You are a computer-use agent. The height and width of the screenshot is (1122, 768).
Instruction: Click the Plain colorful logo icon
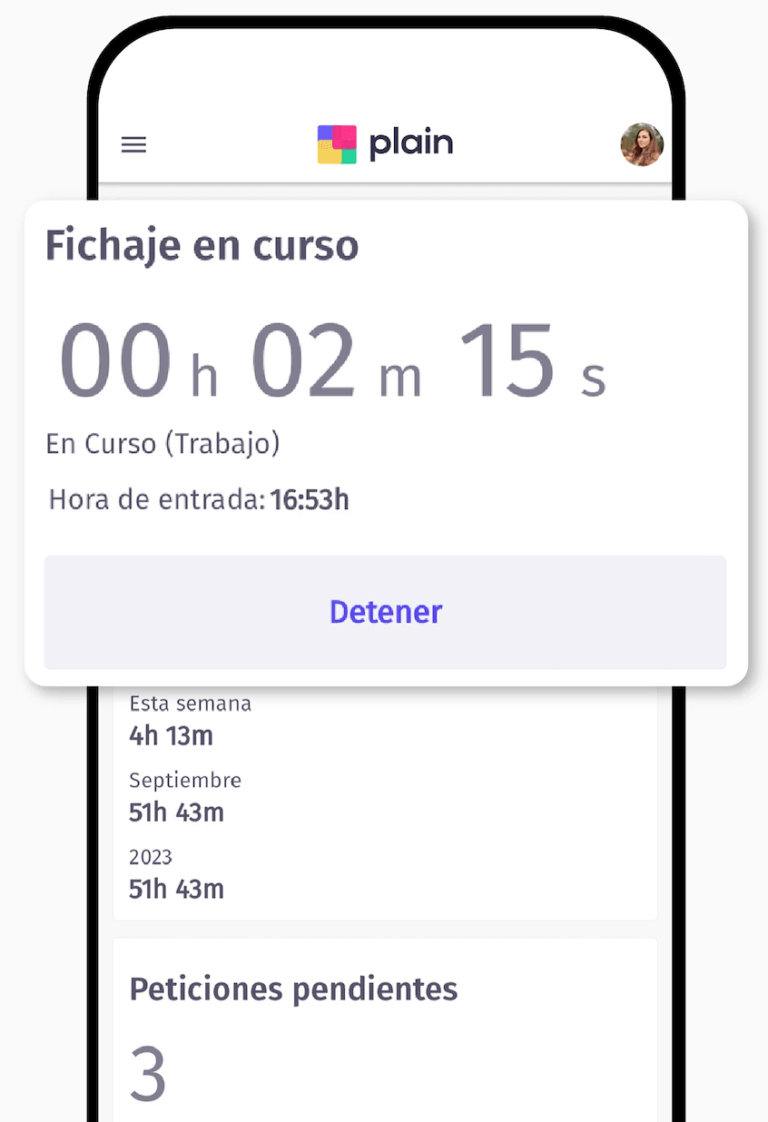point(337,143)
